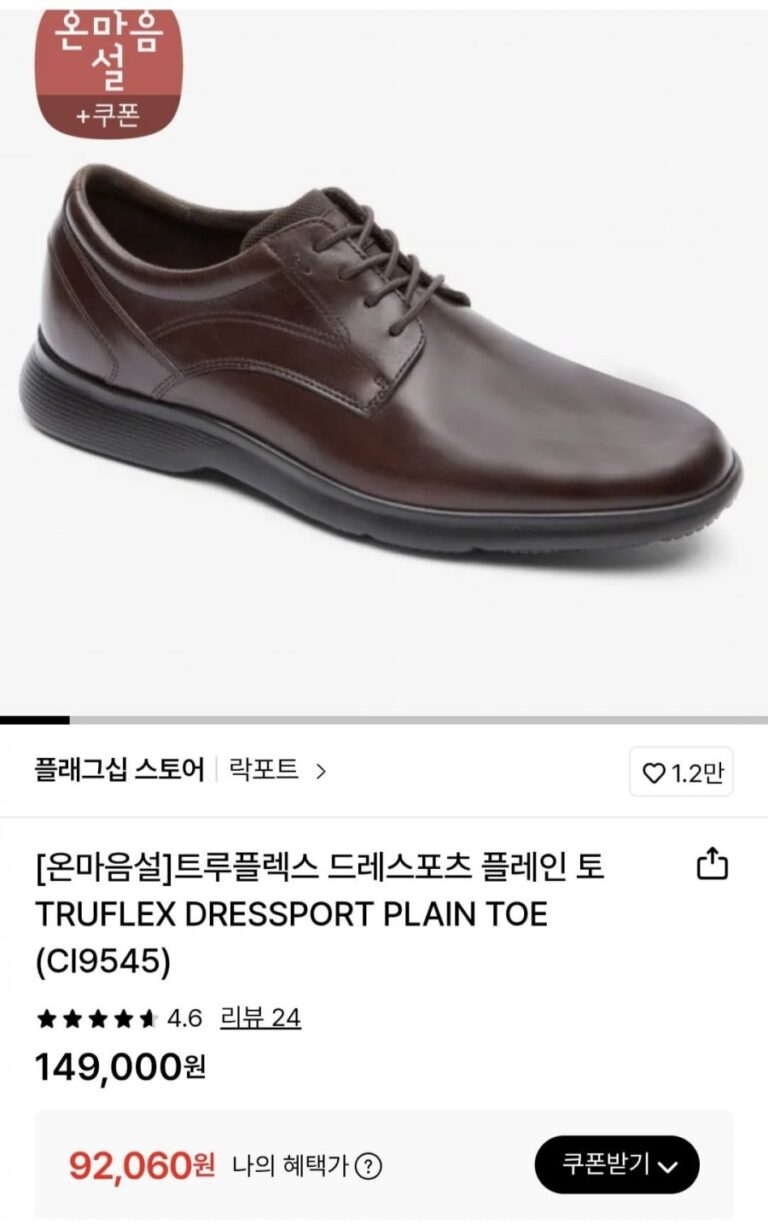Like this product with the heart button
This screenshot has height=1231, width=768.
pyautogui.click(x=681, y=773)
